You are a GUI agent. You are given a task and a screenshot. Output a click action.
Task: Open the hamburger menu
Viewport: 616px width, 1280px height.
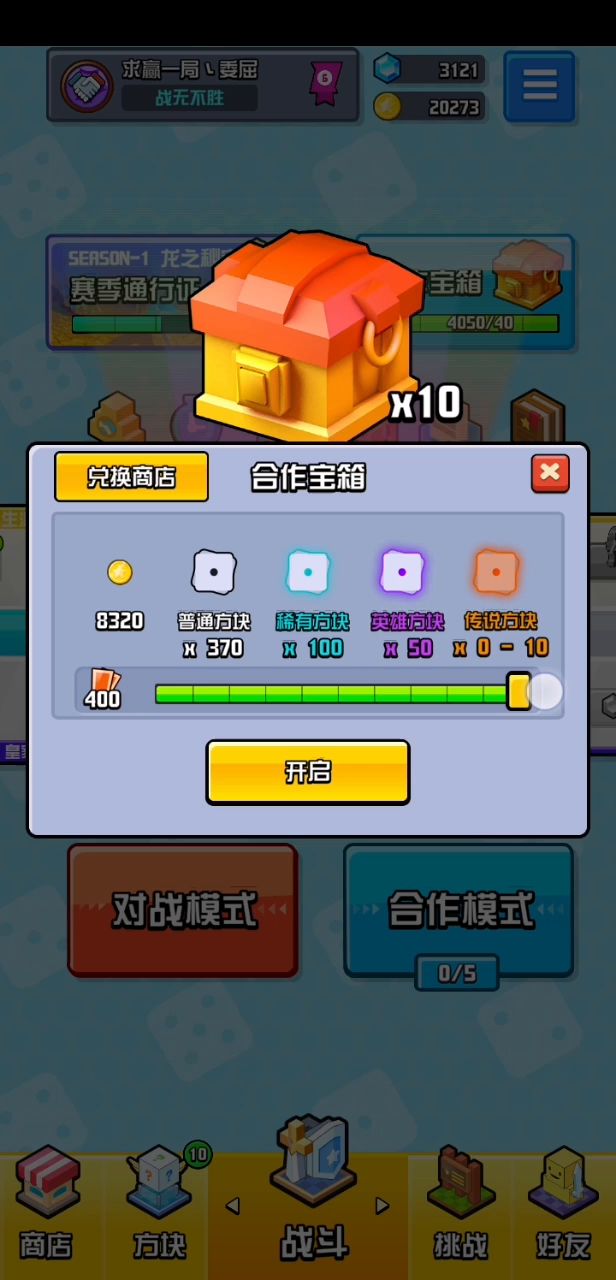[539, 87]
